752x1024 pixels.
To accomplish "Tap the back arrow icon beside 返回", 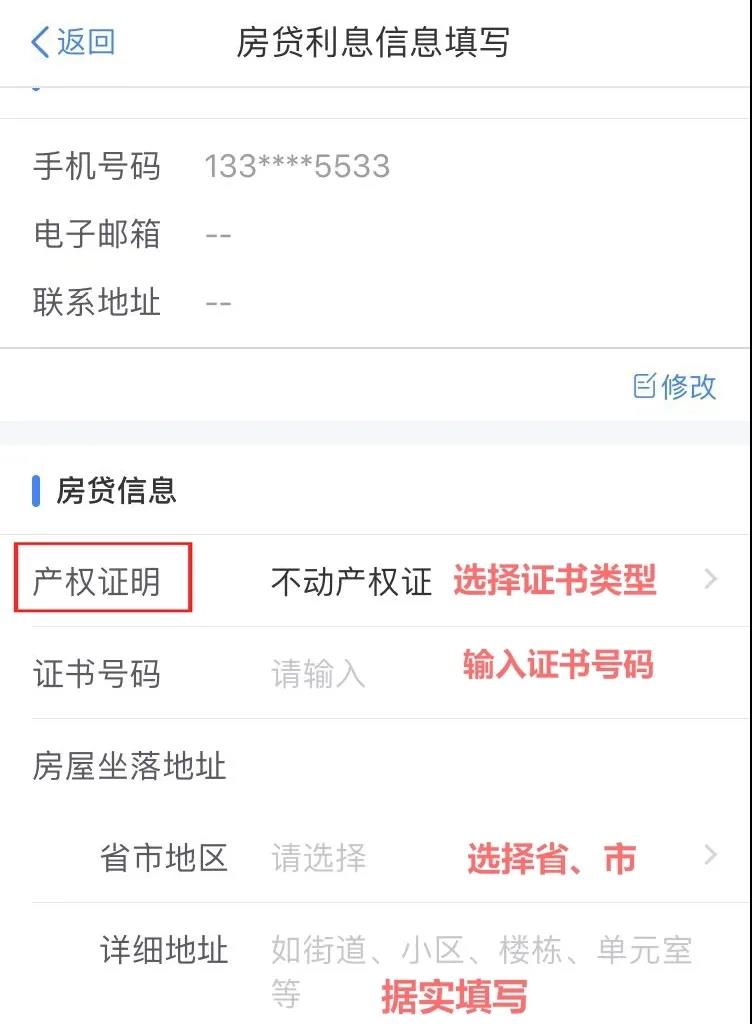I will (x=36, y=42).
